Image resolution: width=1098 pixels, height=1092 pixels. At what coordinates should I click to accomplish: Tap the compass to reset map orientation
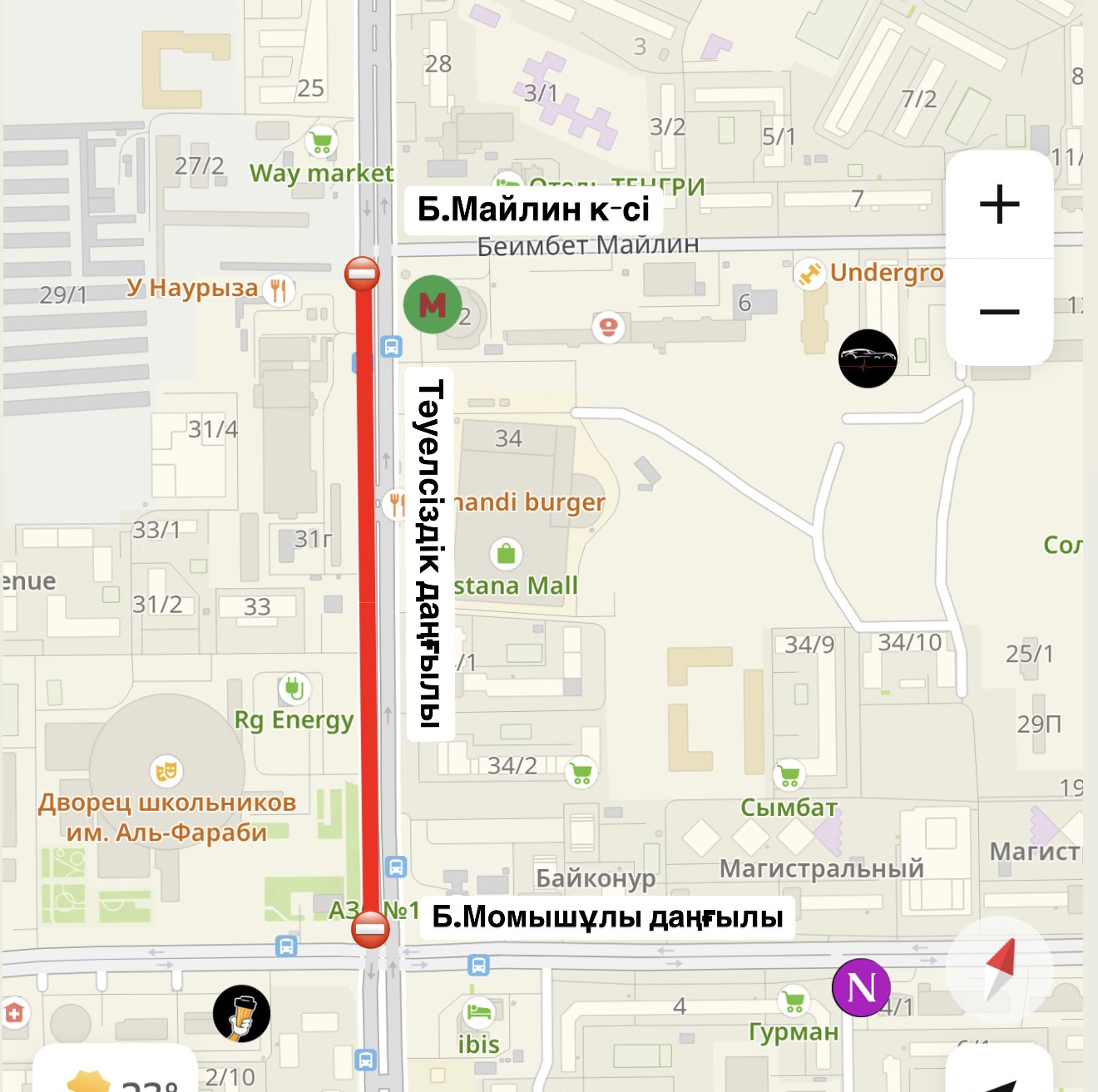999,969
